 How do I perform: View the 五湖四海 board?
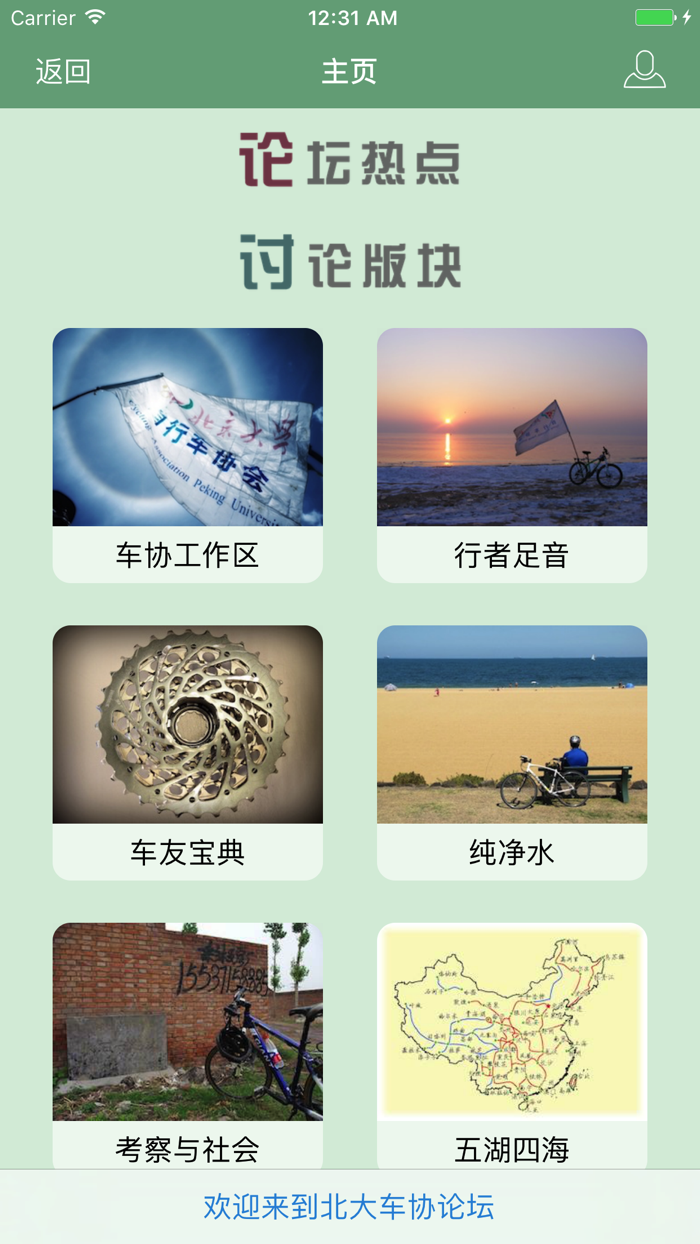(x=511, y=1045)
